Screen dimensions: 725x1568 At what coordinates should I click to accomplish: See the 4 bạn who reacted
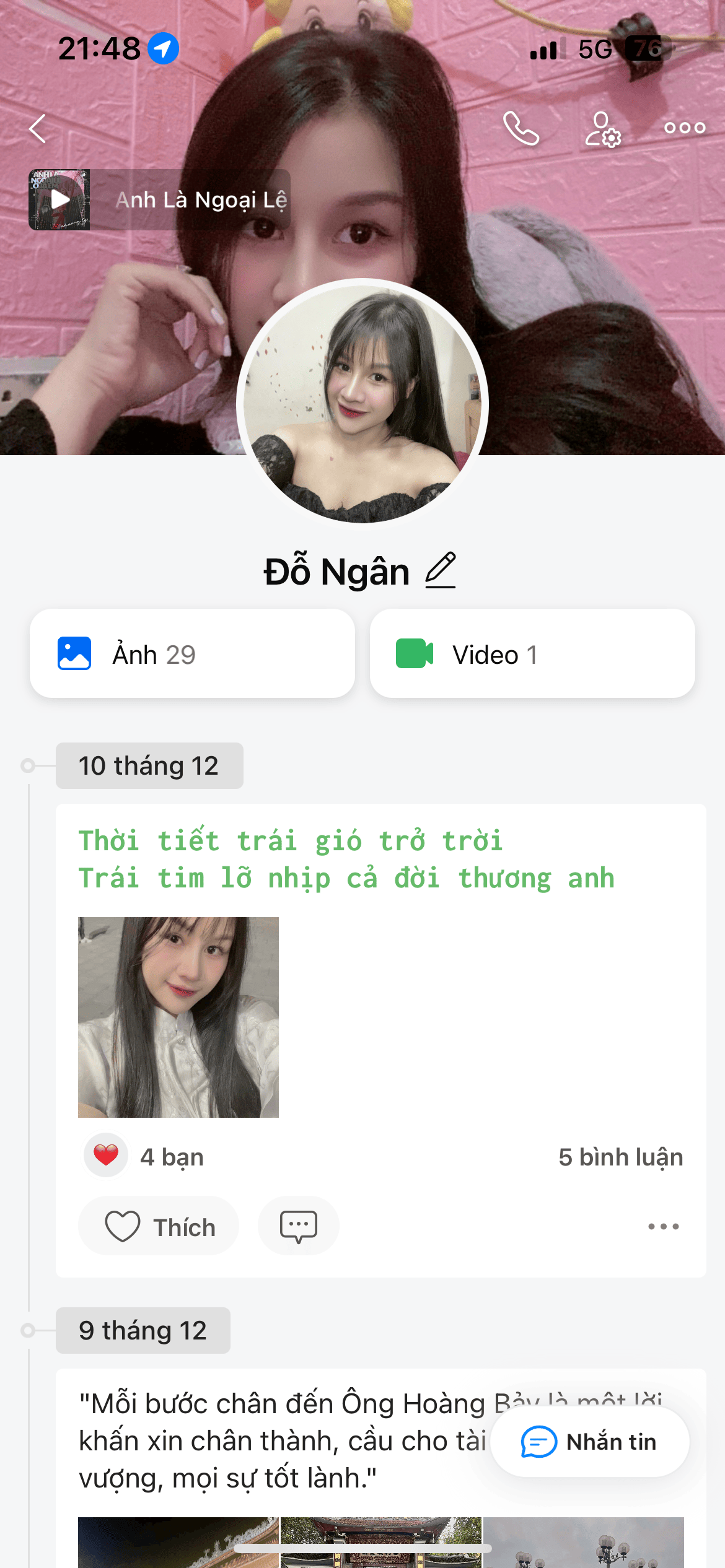[x=172, y=1156]
